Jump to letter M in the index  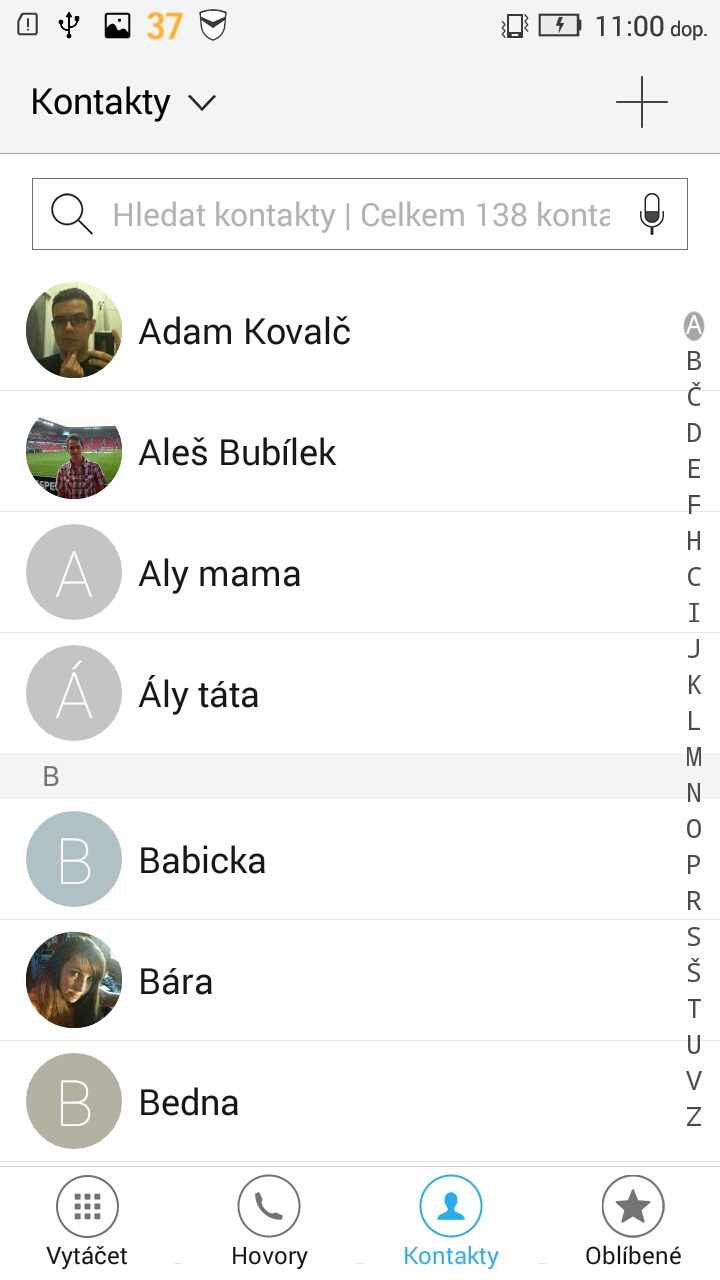pyautogui.click(x=694, y=757)
